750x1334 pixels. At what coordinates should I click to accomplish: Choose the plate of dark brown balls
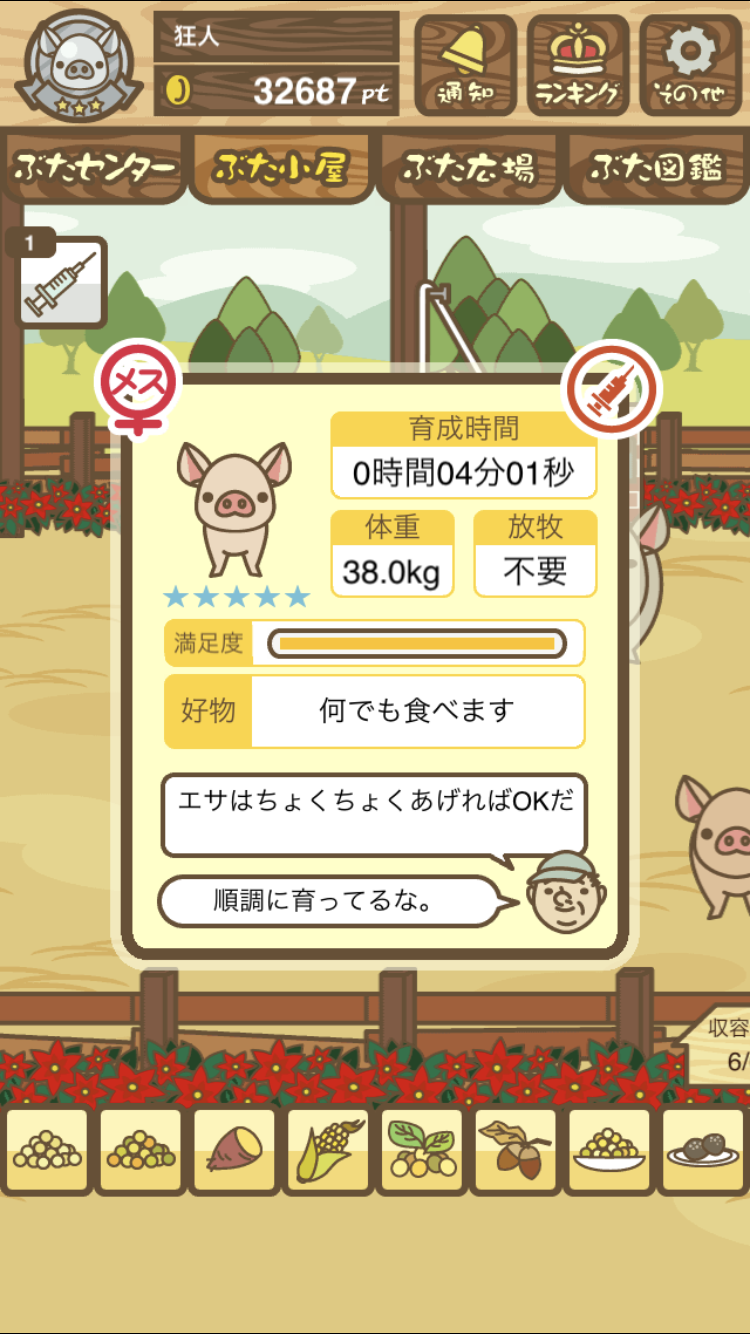pyautogui.click(x=704, y=1150)
